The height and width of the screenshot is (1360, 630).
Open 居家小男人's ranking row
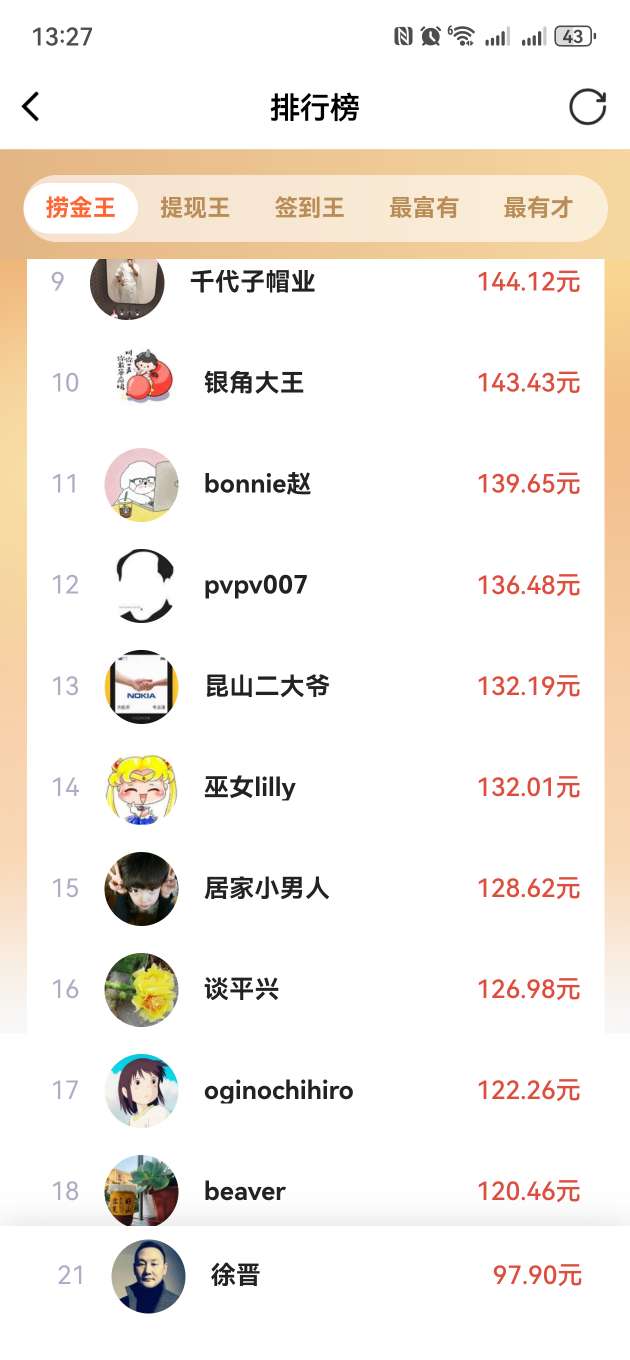pos(315,888)
